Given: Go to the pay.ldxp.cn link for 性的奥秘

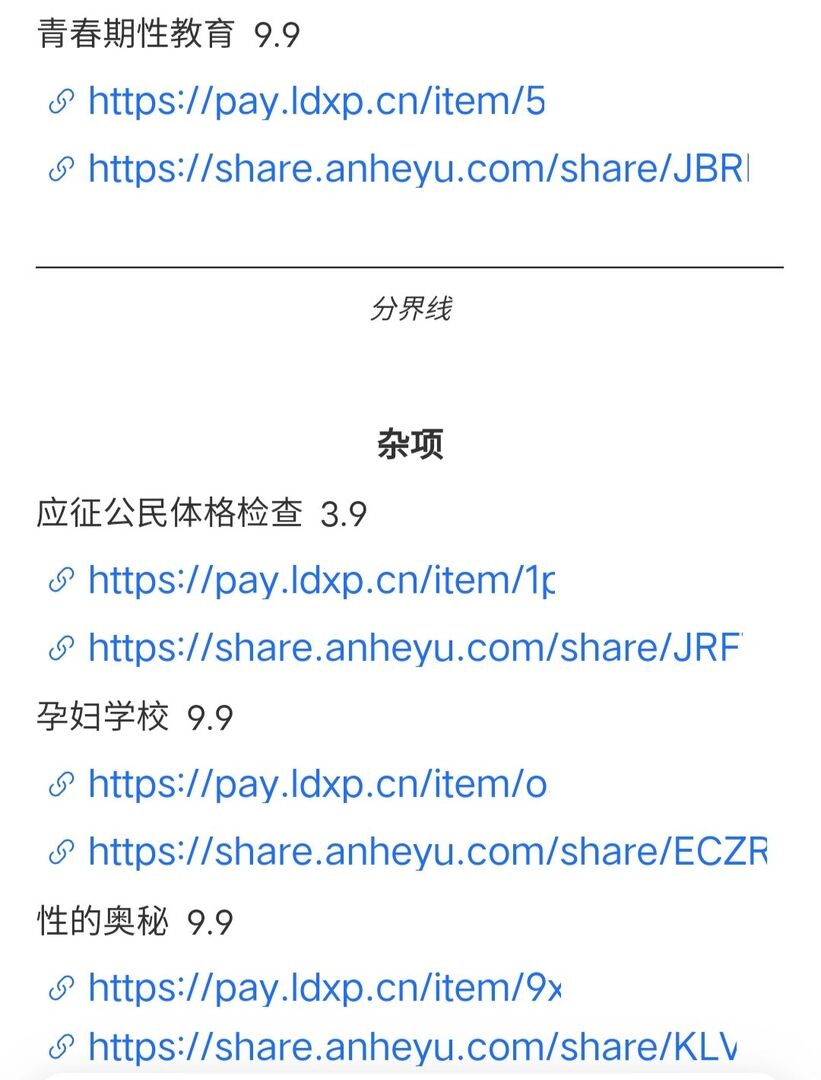Looking at the screenshot, I should click(x=324, y=988).
